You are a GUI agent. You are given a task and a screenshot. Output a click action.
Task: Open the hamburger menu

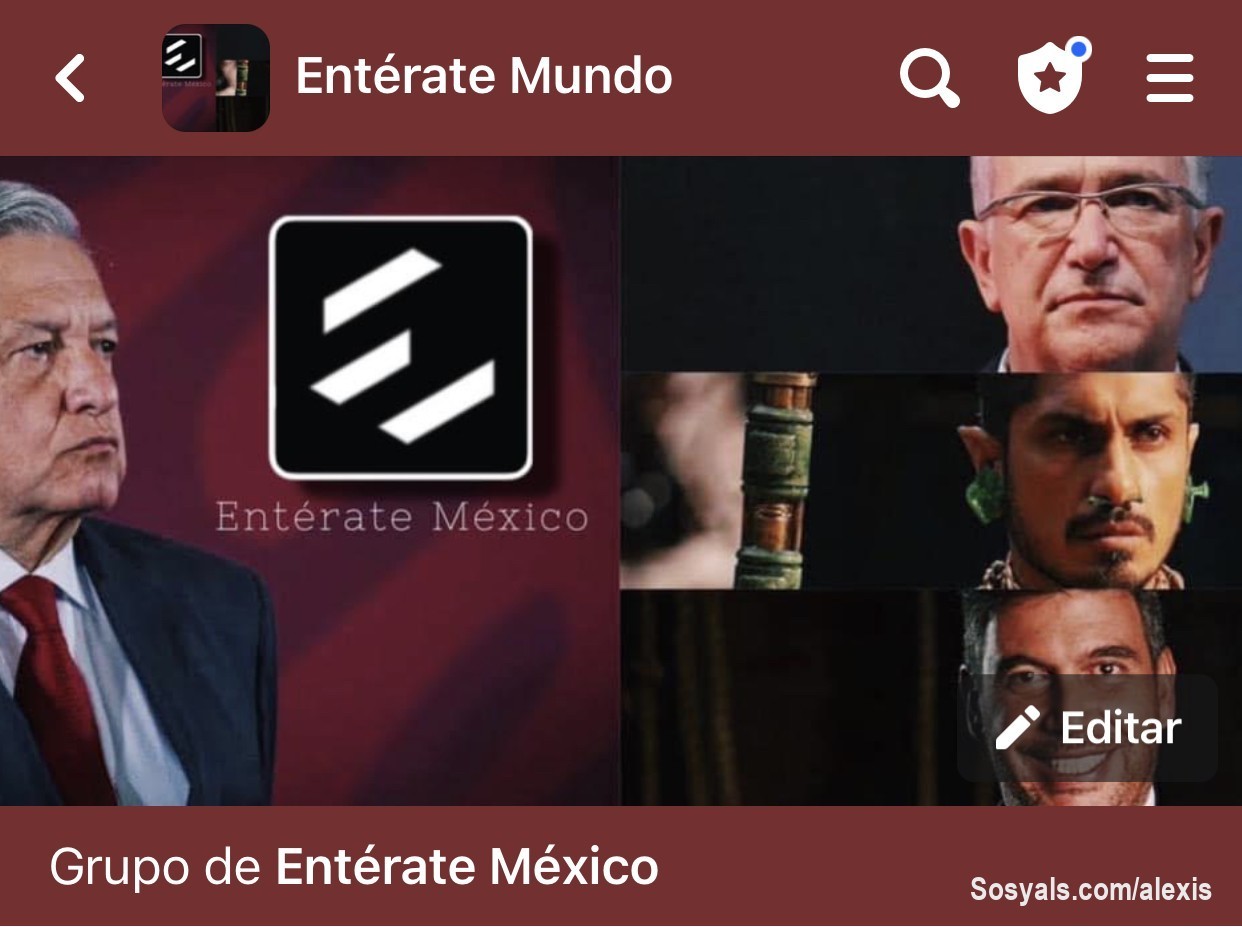coord(1169,78)
